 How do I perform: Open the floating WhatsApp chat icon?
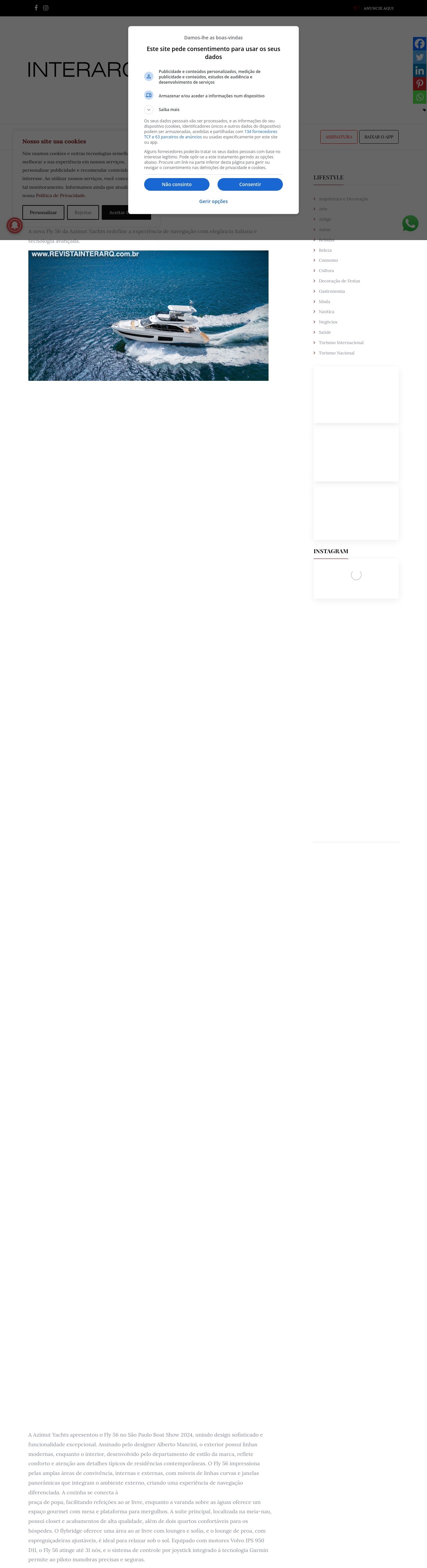[x=410, y=223]
